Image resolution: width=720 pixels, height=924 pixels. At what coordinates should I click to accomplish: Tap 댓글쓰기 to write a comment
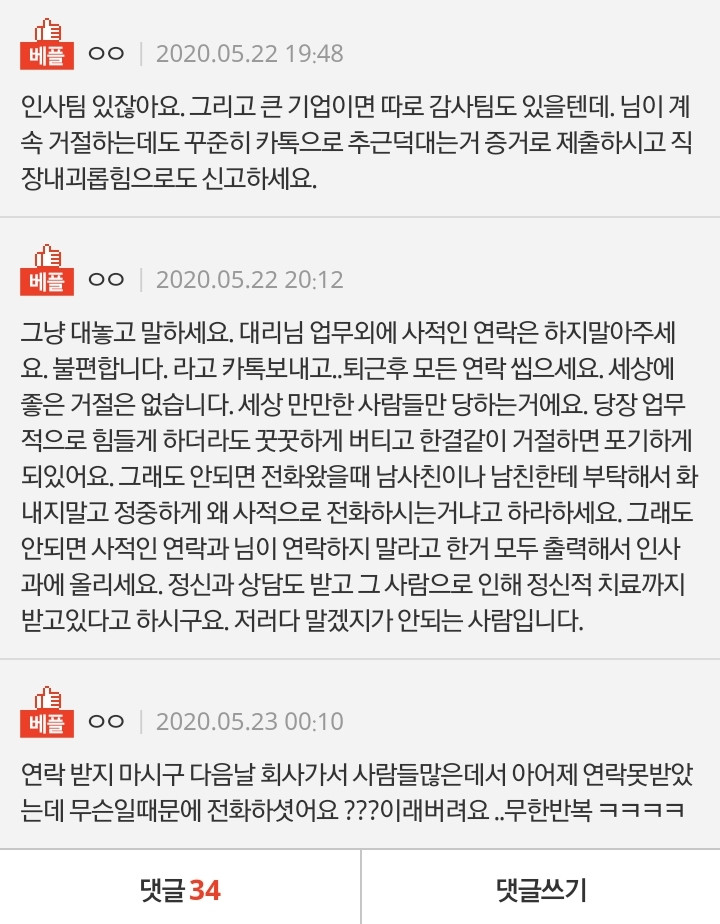point(541,888)
